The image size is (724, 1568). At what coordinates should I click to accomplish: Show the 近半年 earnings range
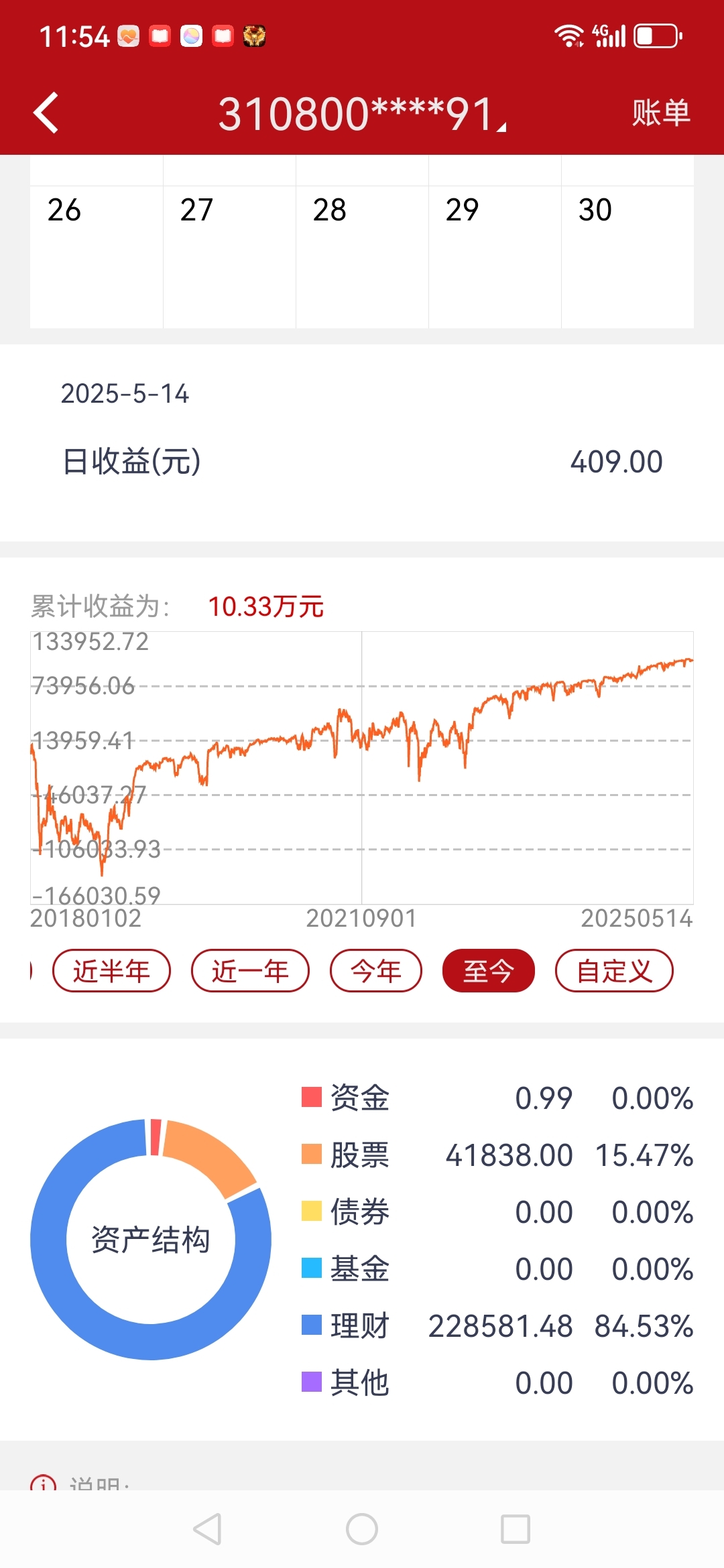click(x=111, y=970)
